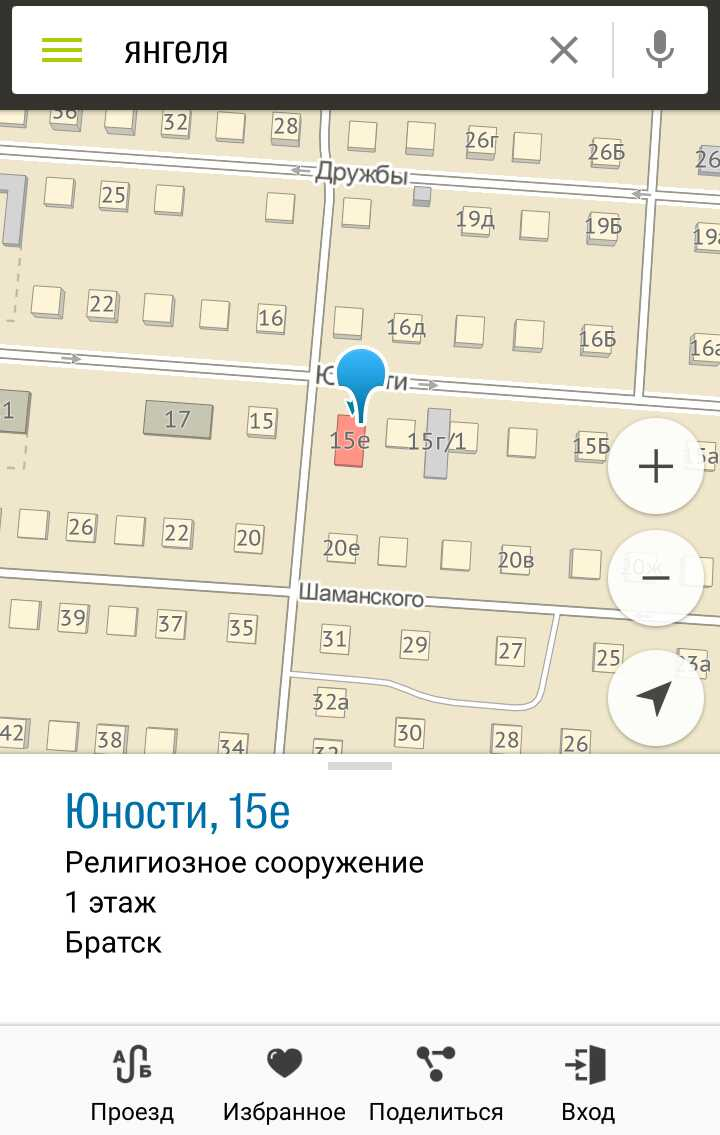Clear the search query
720x1135 pixels.
point(564,50)
